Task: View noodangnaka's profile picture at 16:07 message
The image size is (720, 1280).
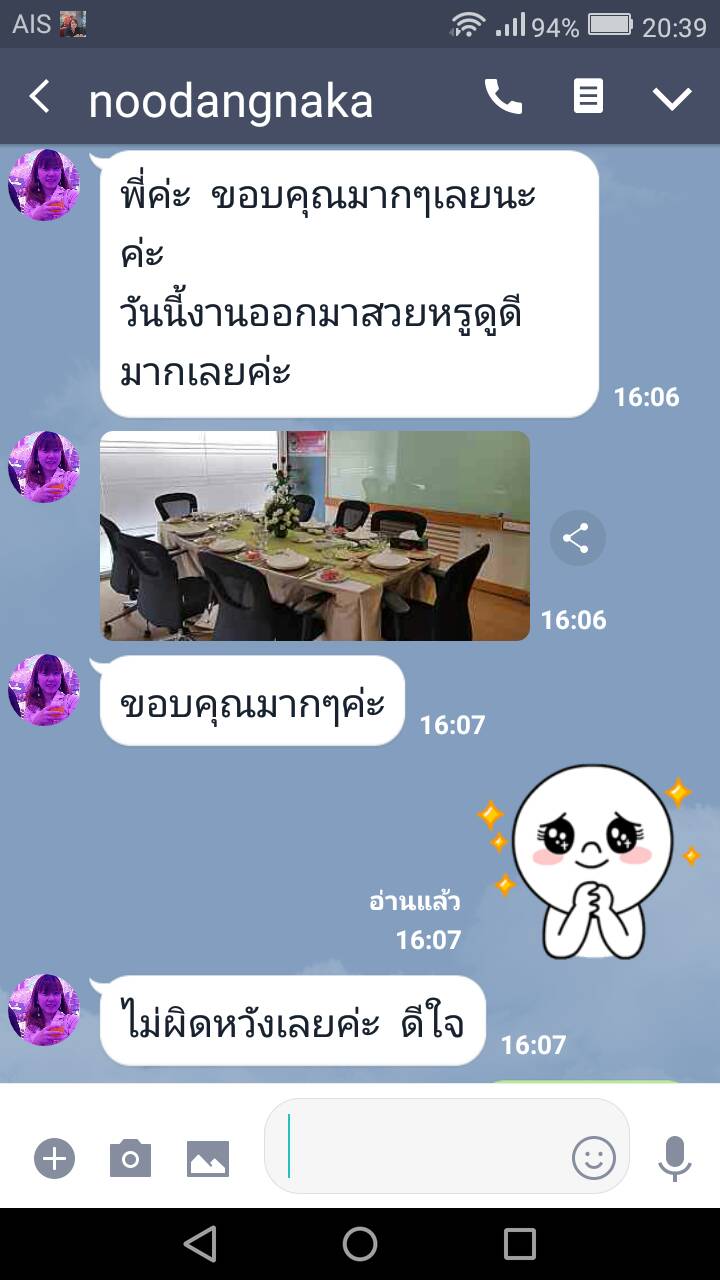Action: coord(43,690)
